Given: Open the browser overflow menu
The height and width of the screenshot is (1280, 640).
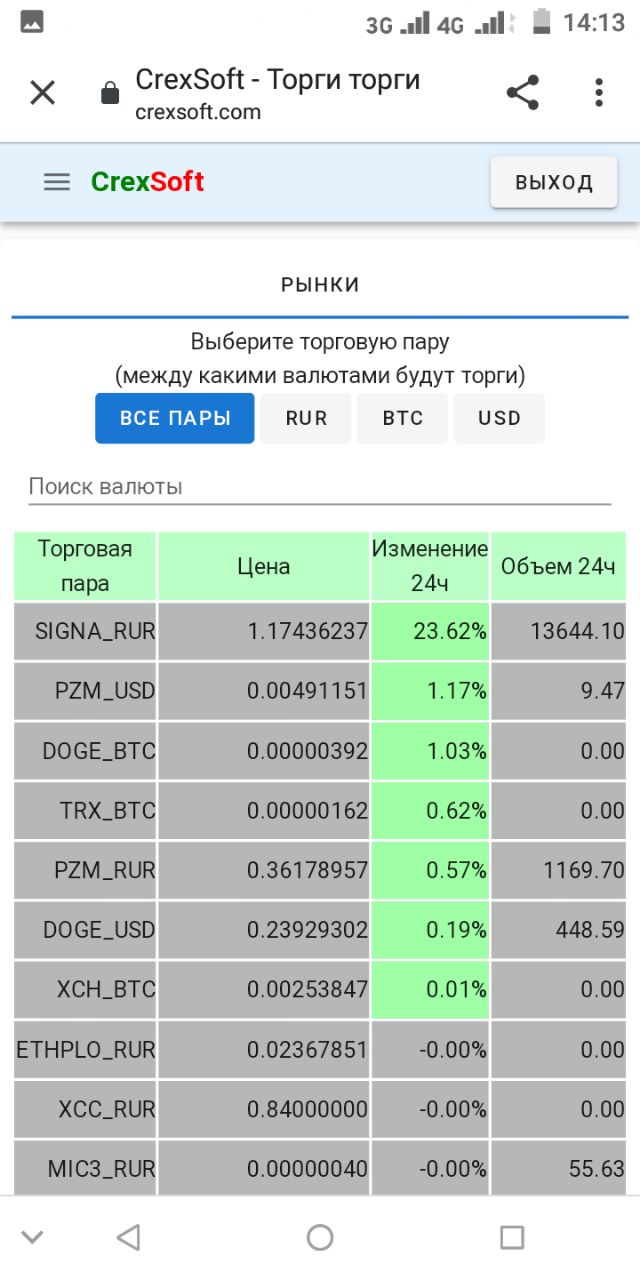Looking at the screenshot, I should pyautogui.click(x=599, y=93).
